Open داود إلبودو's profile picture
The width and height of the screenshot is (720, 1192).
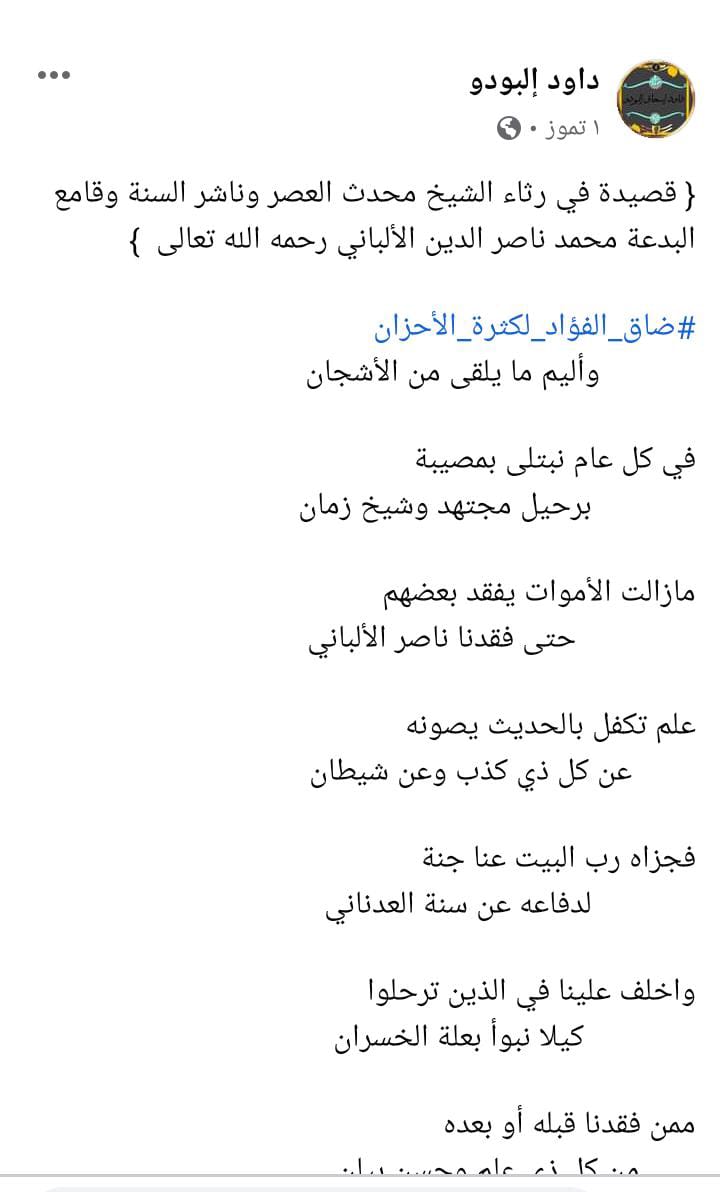coord(655,100)
